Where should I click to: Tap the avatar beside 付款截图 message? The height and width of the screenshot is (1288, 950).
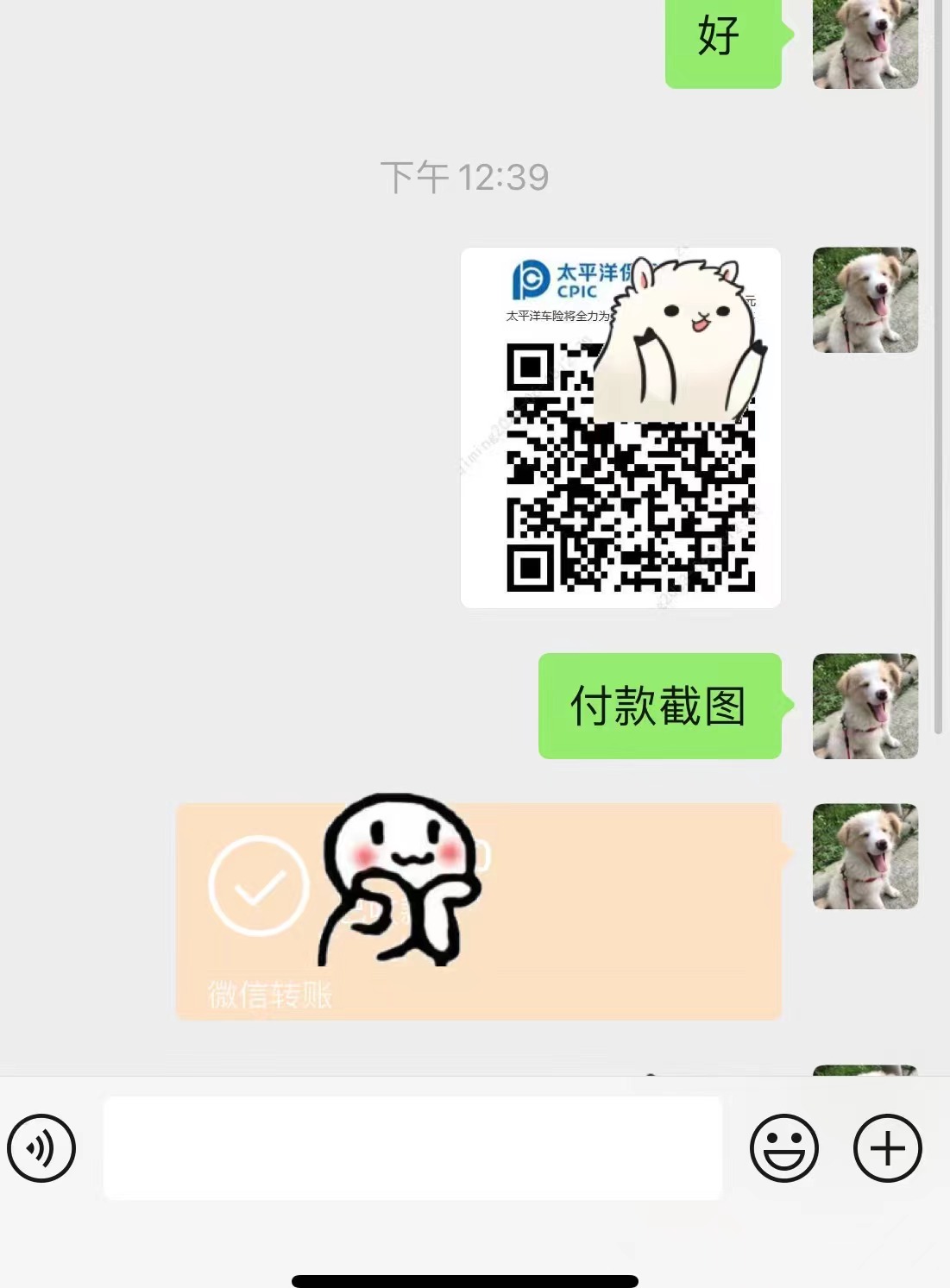865,707
